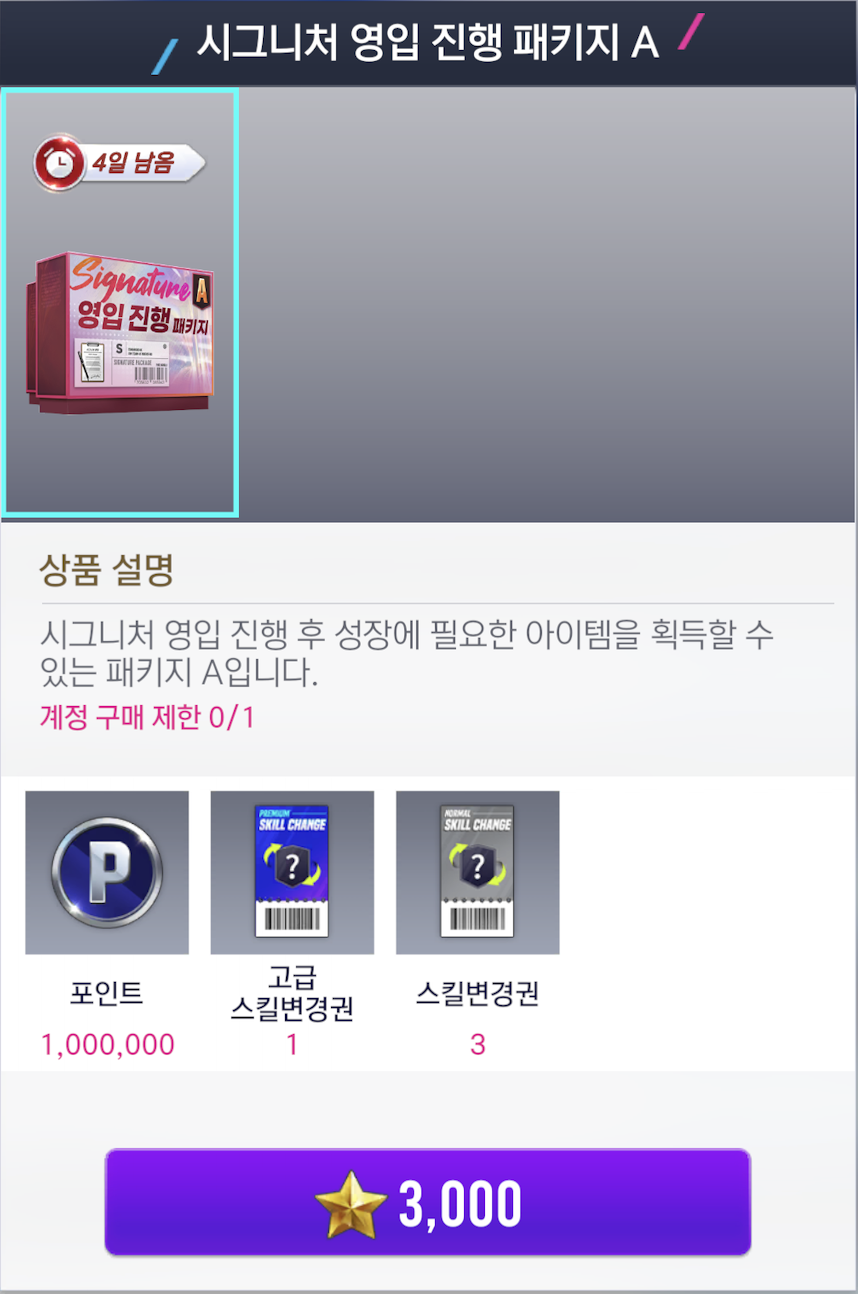View the 고급 스킬변경권 item details
858x1294 pixels.
tap(292, 872)
